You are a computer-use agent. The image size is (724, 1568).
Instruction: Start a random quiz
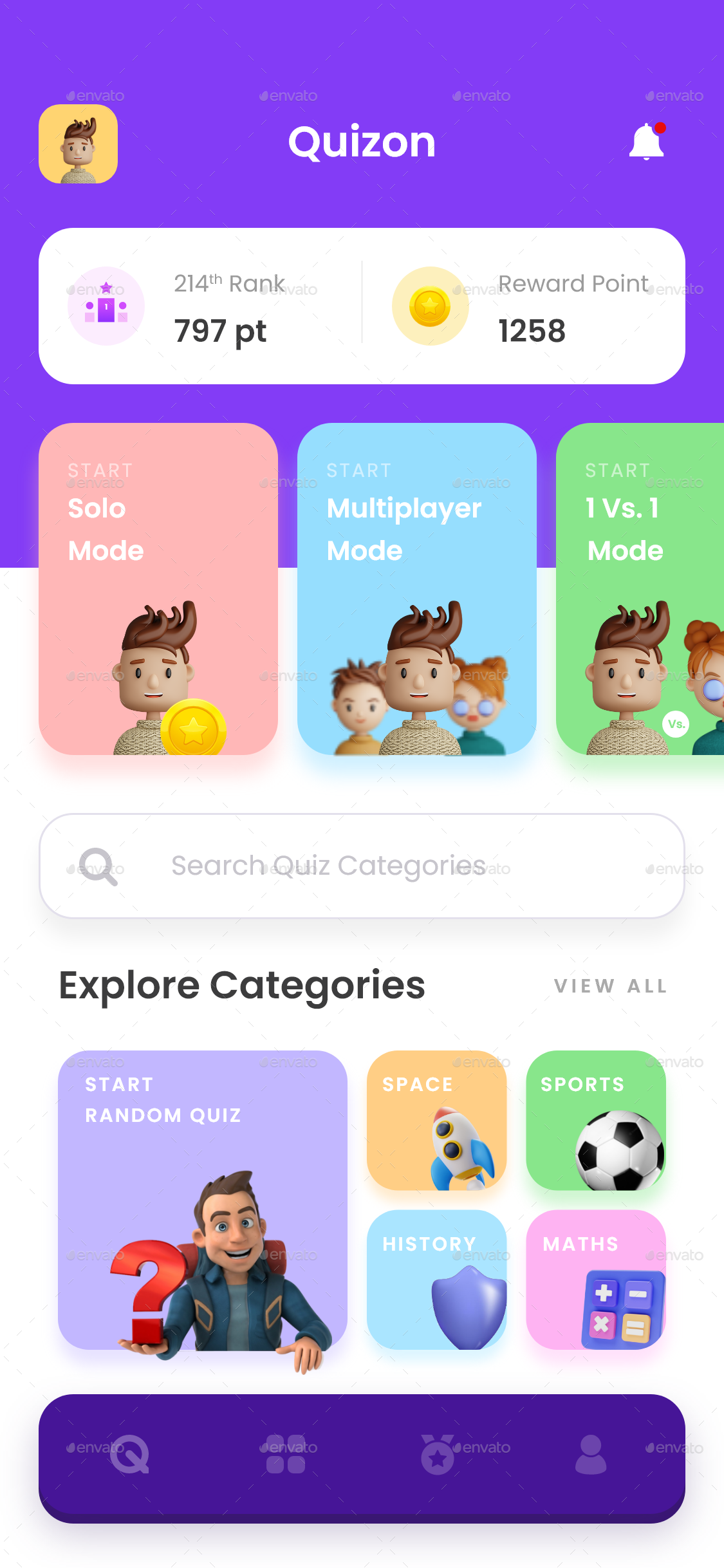(x=202, y=1200)
